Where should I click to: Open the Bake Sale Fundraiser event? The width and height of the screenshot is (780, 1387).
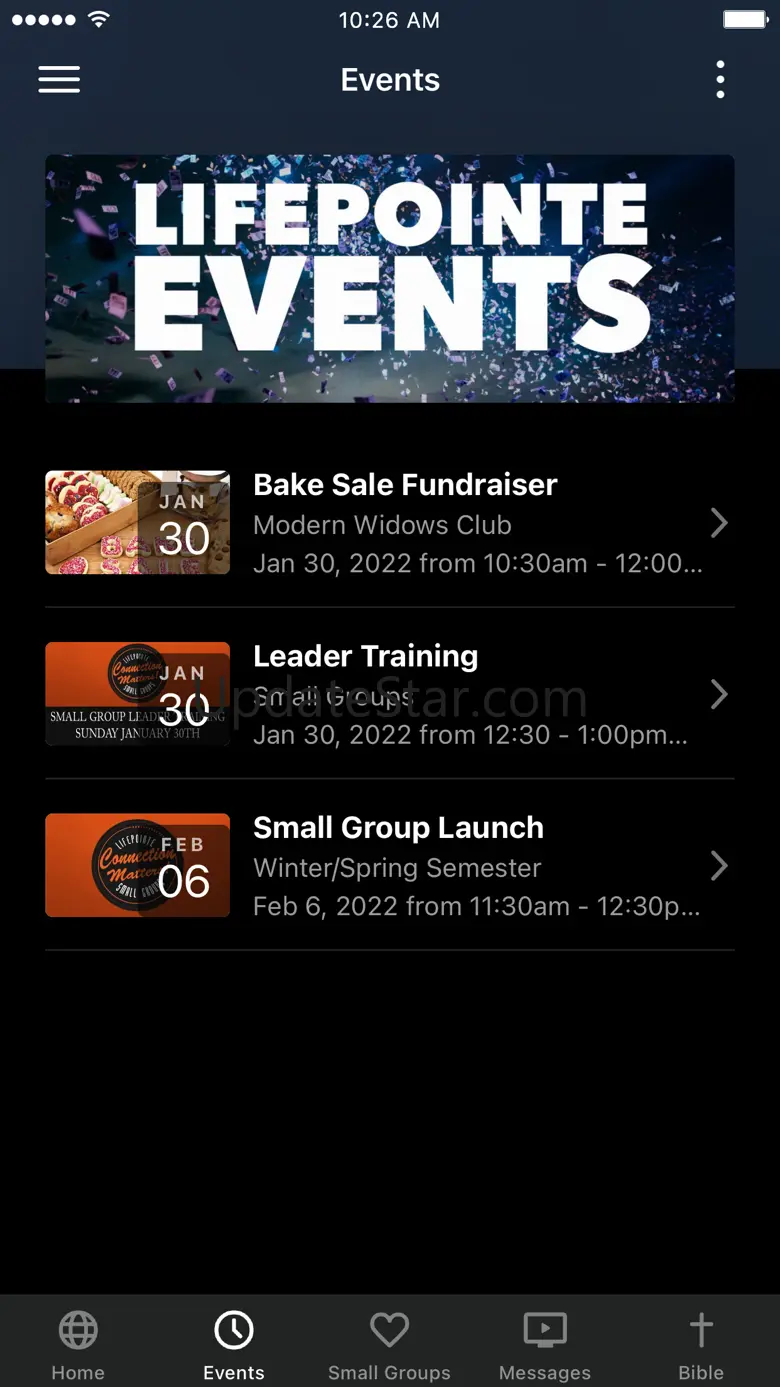coord(404,523)
